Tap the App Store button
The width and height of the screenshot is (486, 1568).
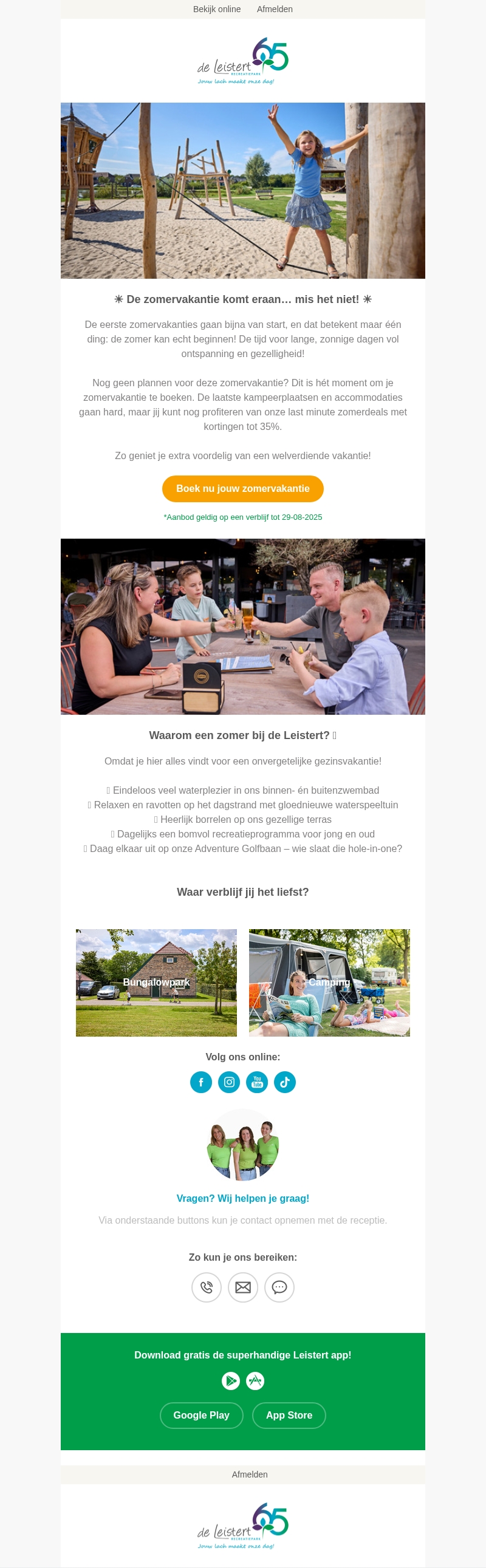289,1415
